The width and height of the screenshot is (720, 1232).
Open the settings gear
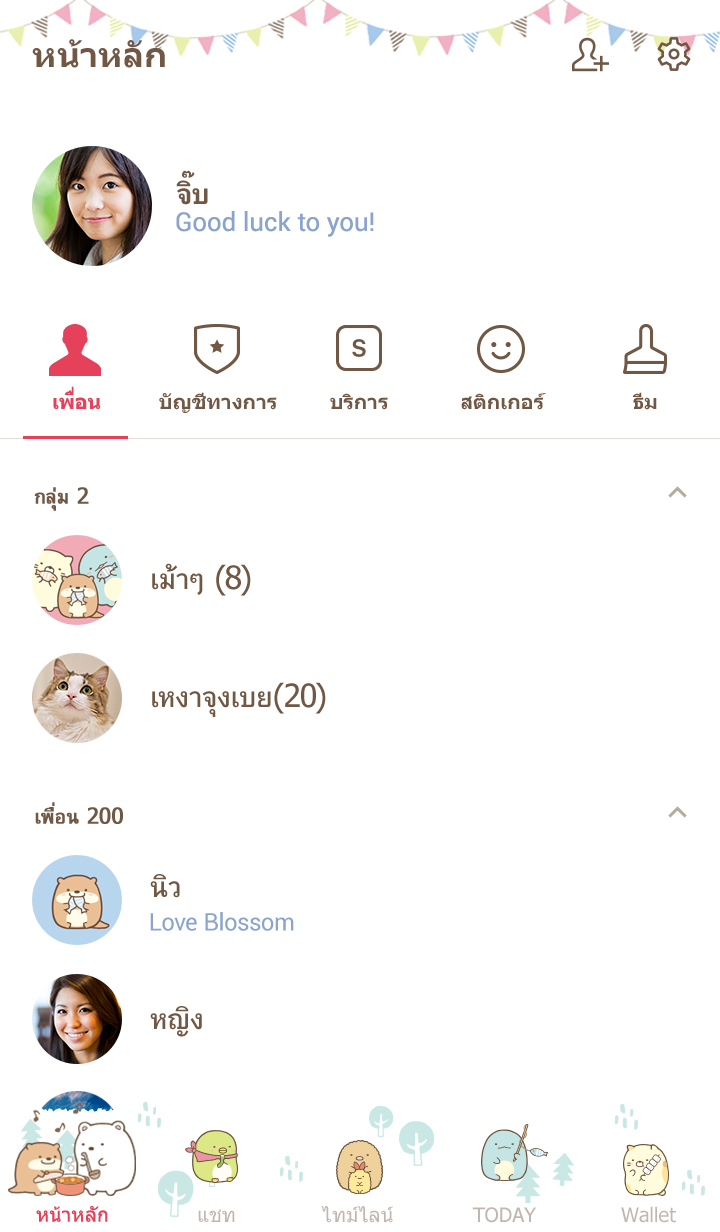click(x=673, y=55)
